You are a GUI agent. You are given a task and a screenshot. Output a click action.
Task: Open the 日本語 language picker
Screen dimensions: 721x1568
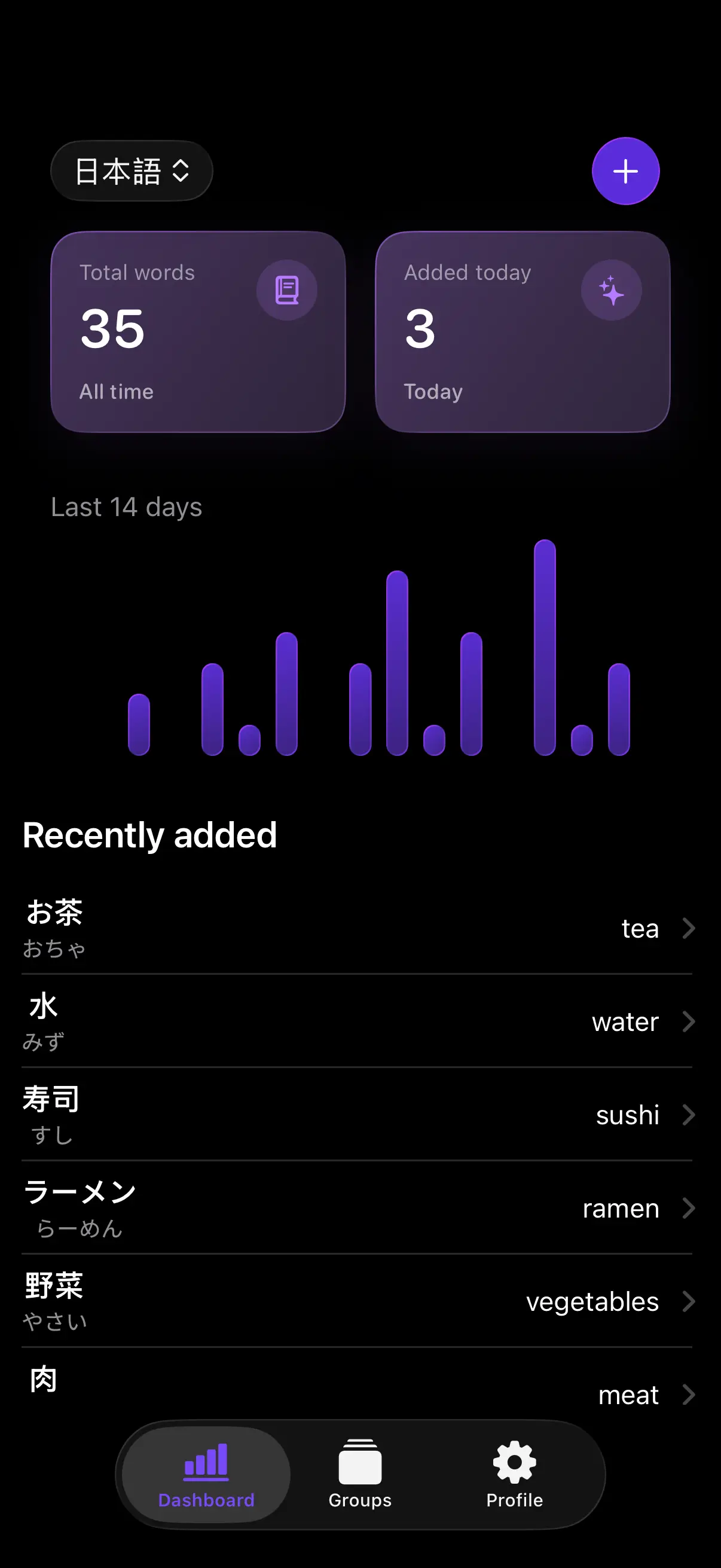[x=132, y=171]
